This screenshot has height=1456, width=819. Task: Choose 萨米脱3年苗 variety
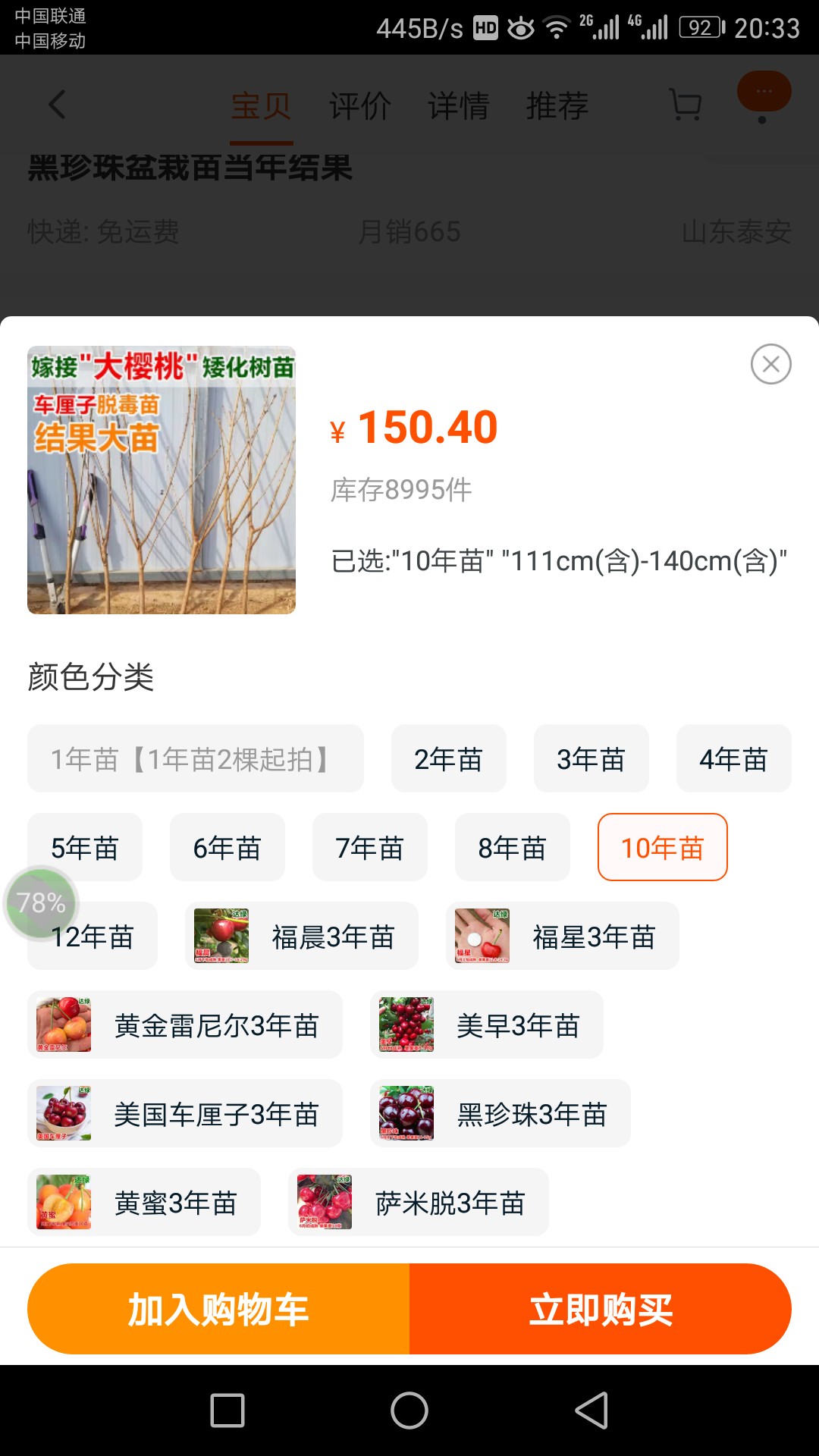(419, 1202)
